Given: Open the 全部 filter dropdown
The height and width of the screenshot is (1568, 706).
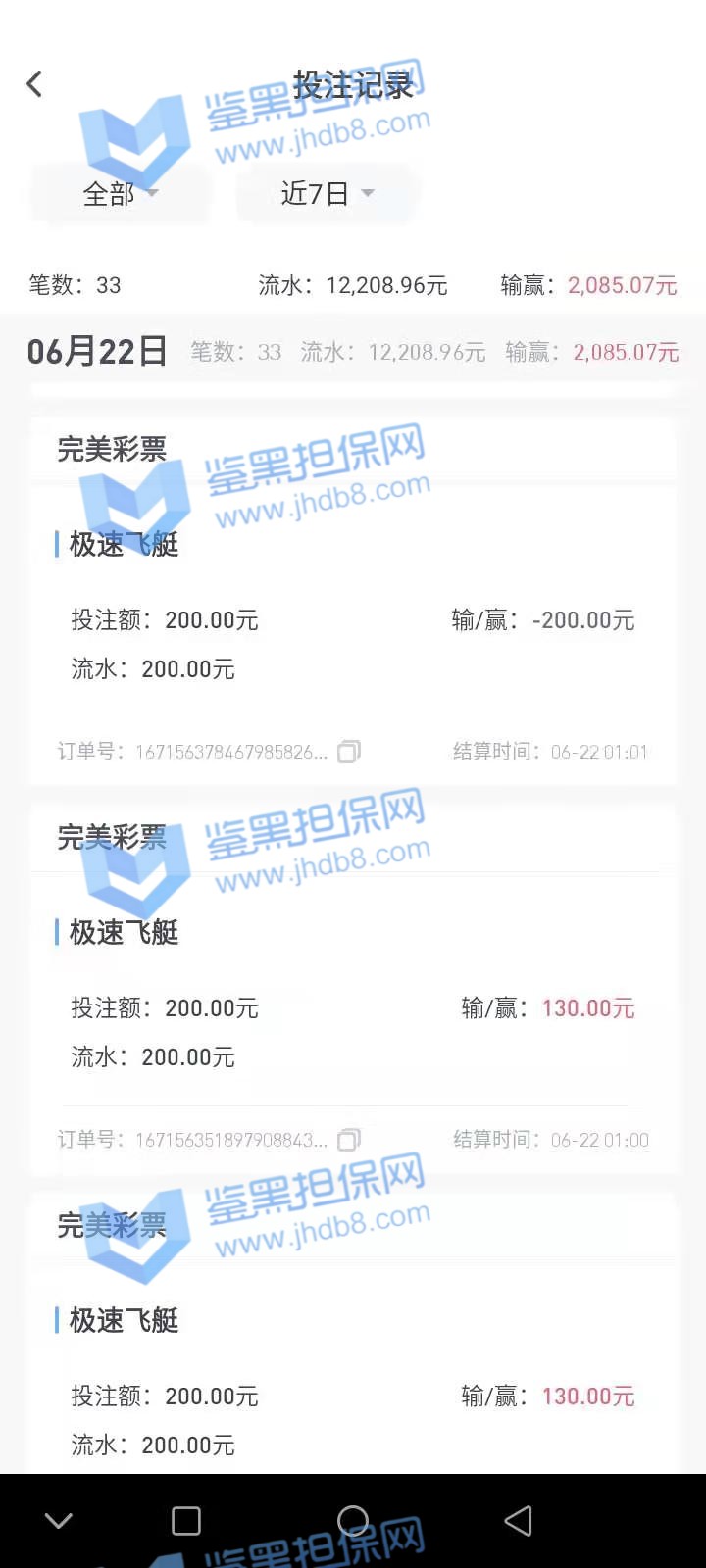Looking at the screenshot, I should coord(121,194).
